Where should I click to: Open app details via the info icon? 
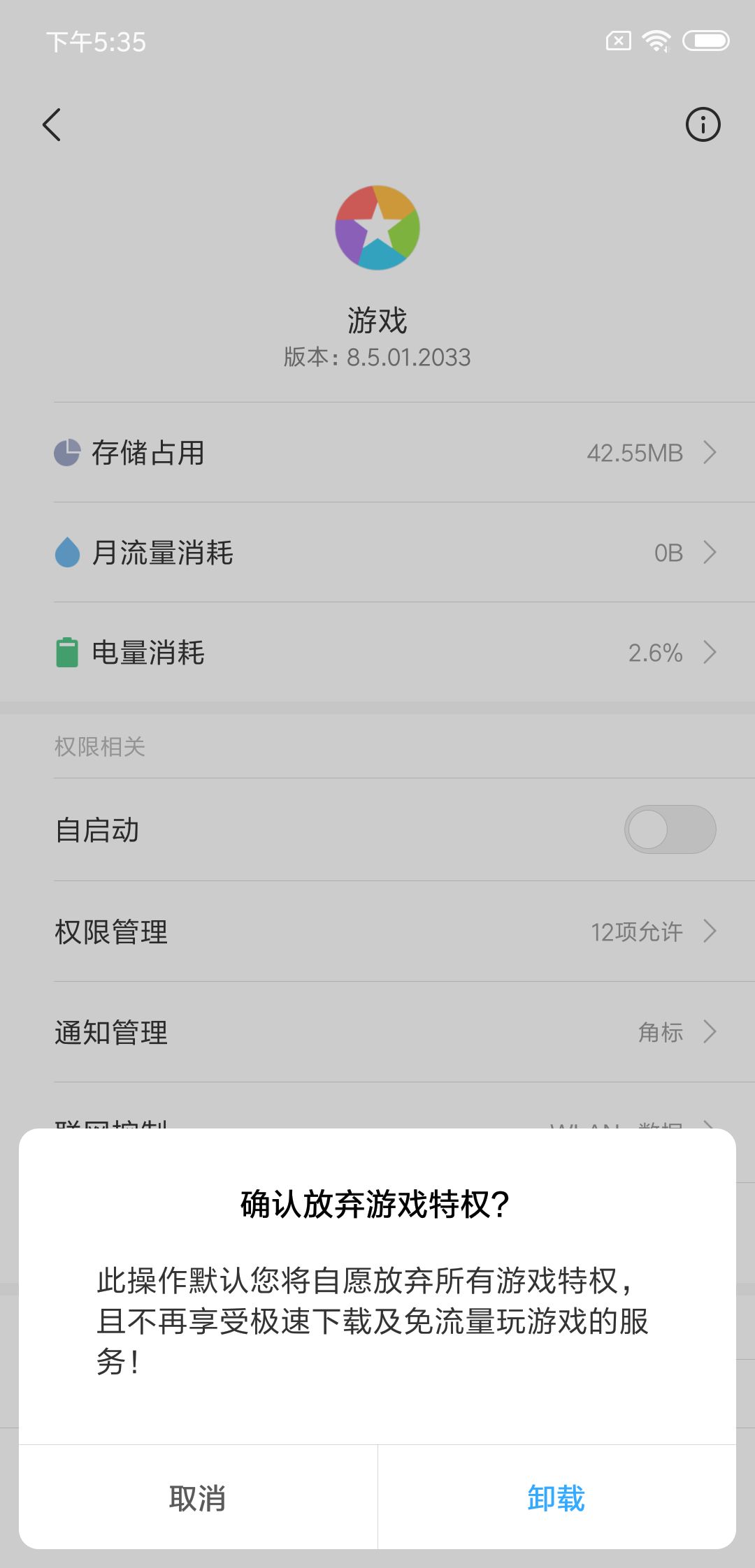pos(704,124)
